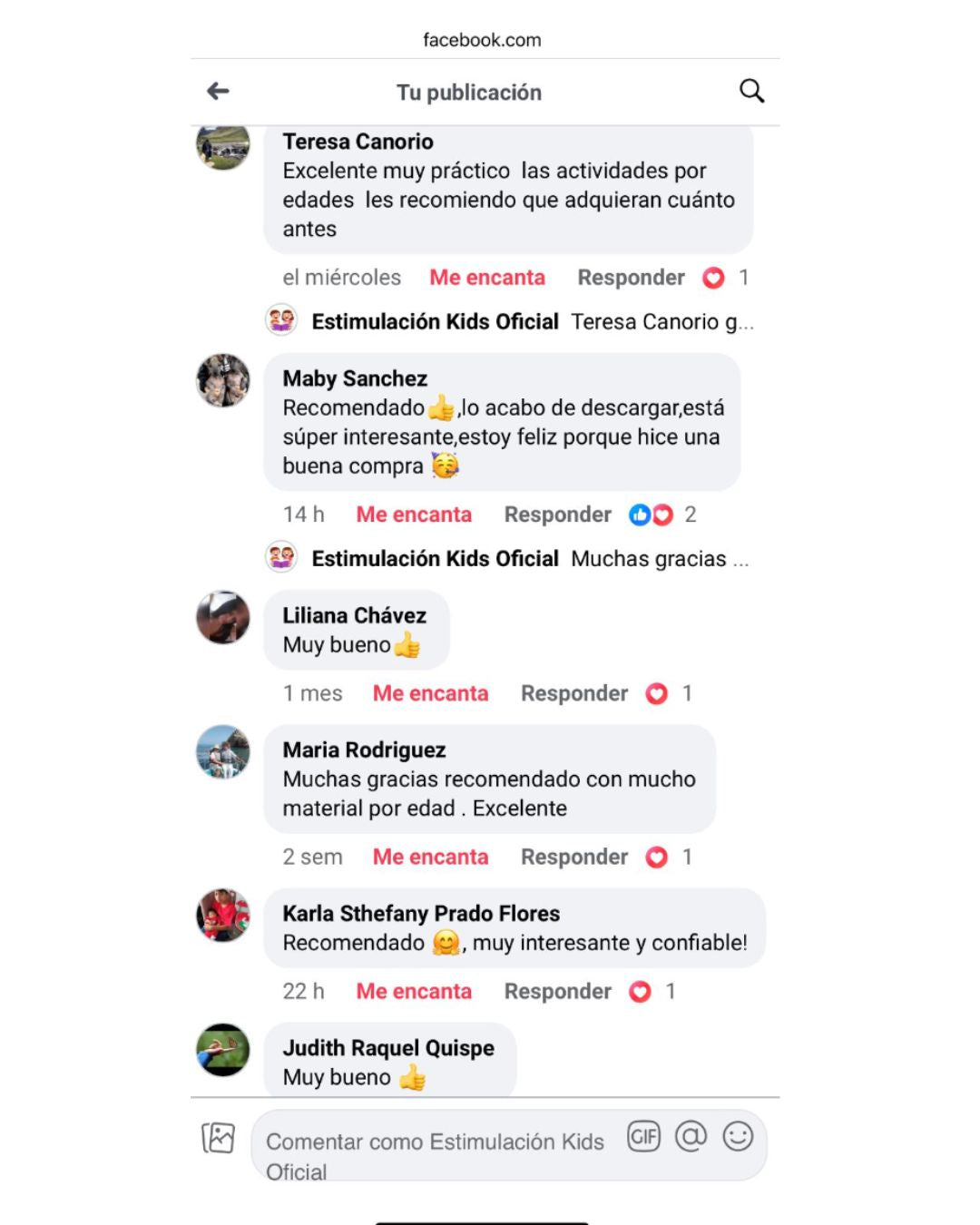Tap Me encanta under Karla Sthefany's comment
The height and width of the screenshot is (1225, 980).
coord(414,992)
